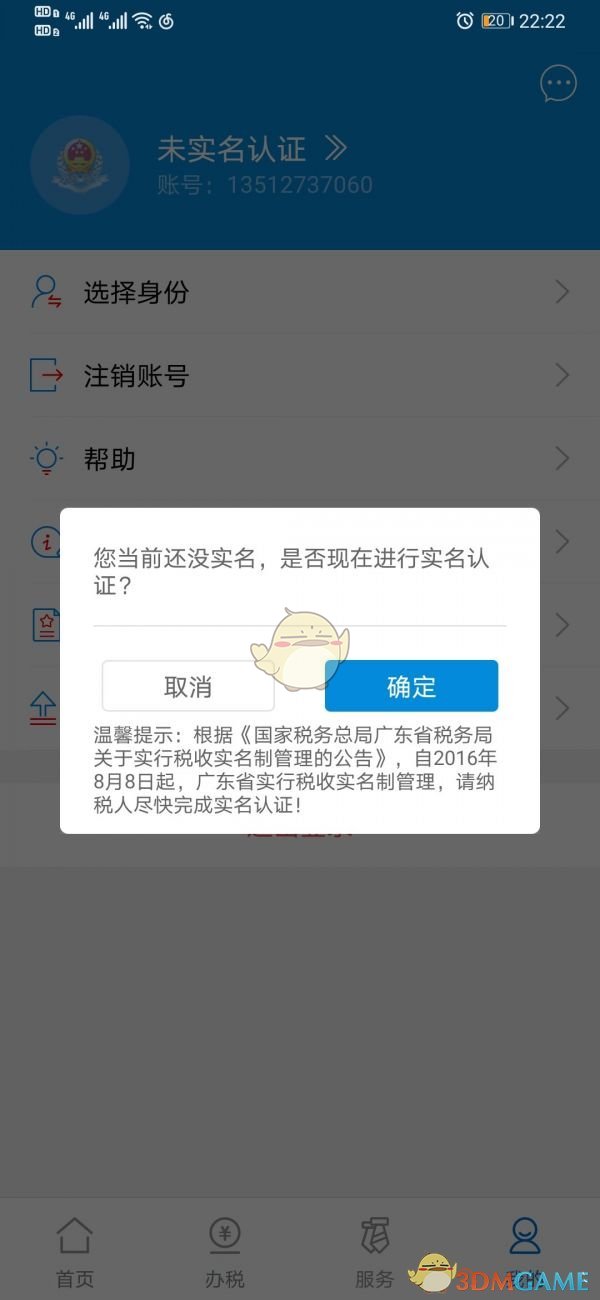Open 选择身份 row

[x=300, y=292]
